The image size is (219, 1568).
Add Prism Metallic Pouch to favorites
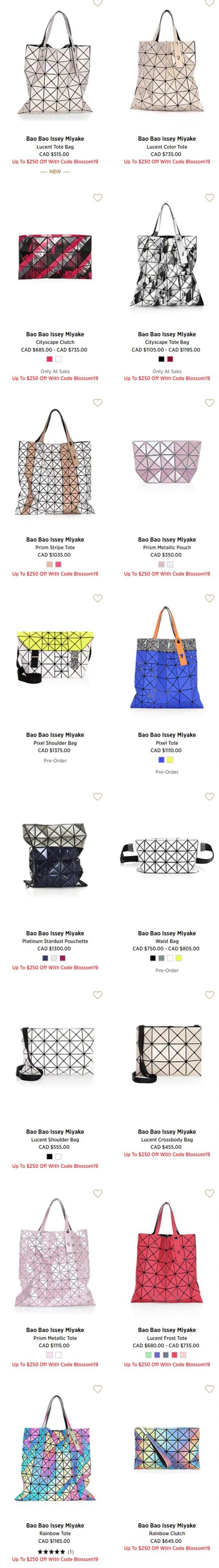209,403
